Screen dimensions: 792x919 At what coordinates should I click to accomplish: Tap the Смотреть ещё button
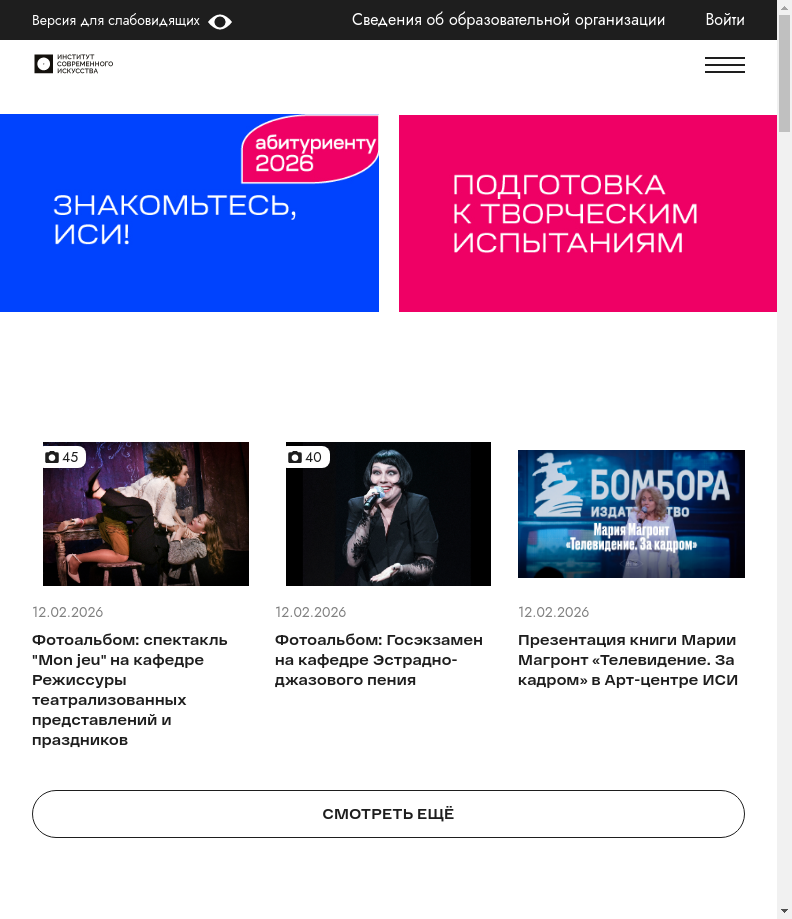(388, 814)
